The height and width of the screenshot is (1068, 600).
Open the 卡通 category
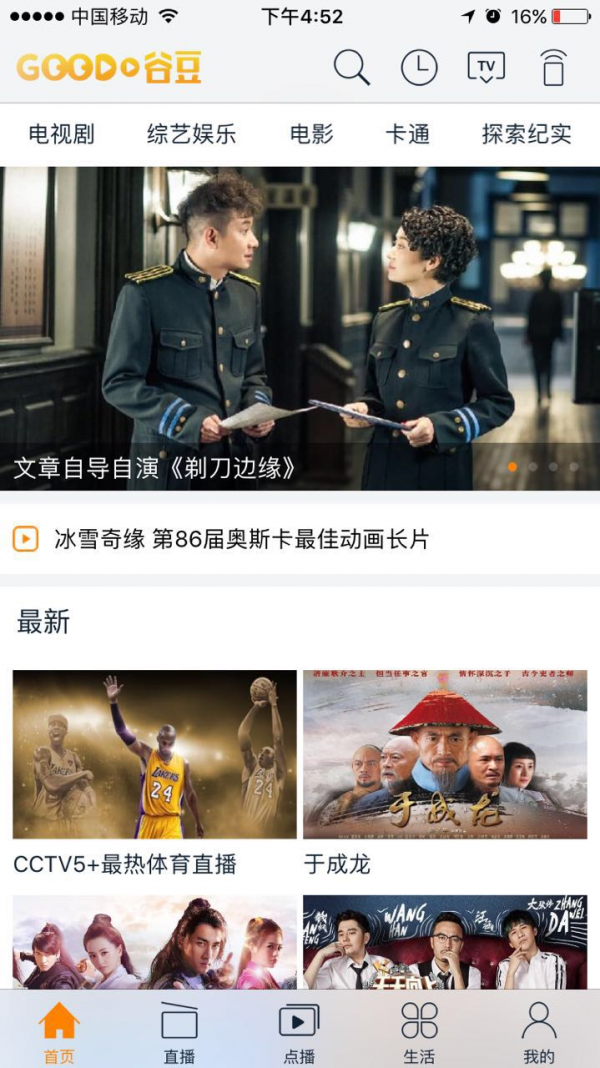[407, 134]
